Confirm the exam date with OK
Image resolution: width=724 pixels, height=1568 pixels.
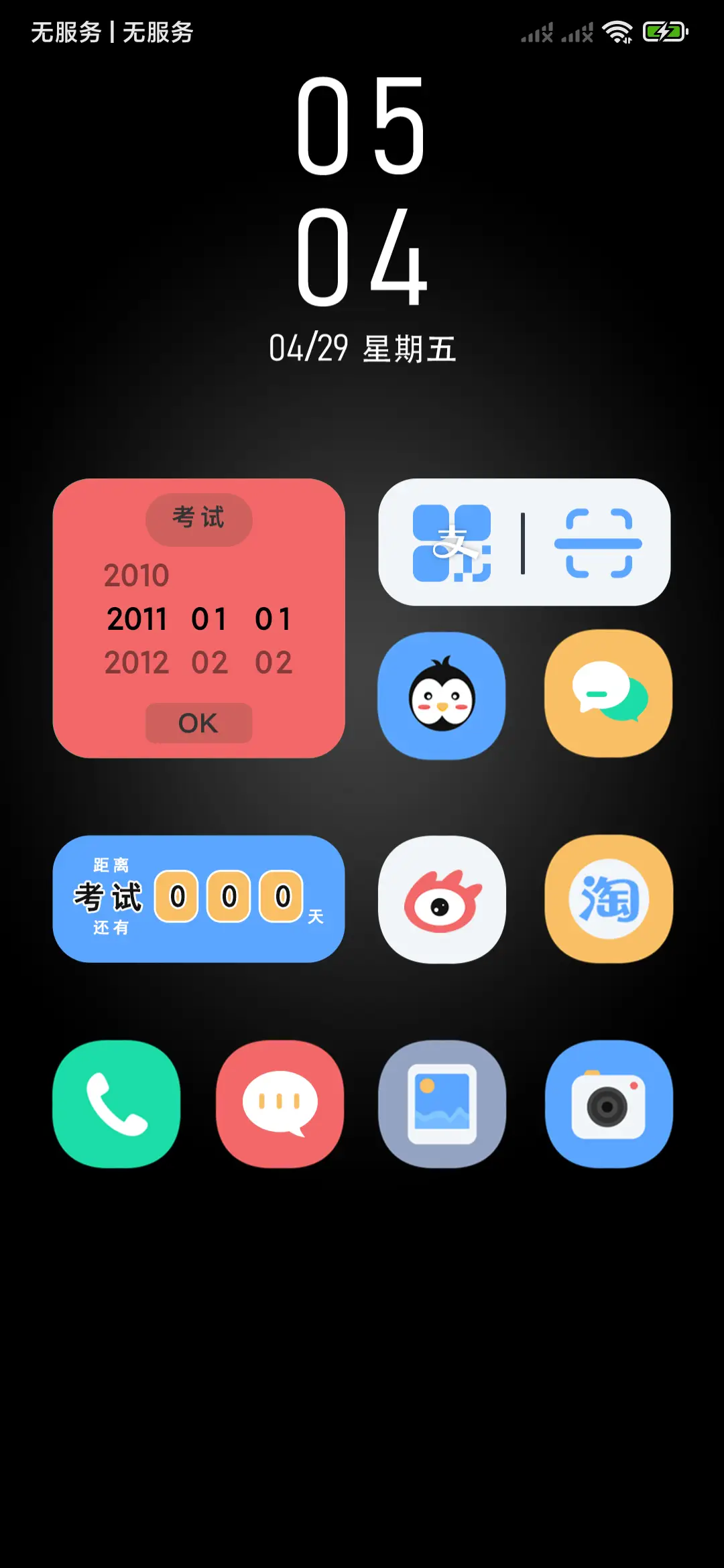click(198, 723)
